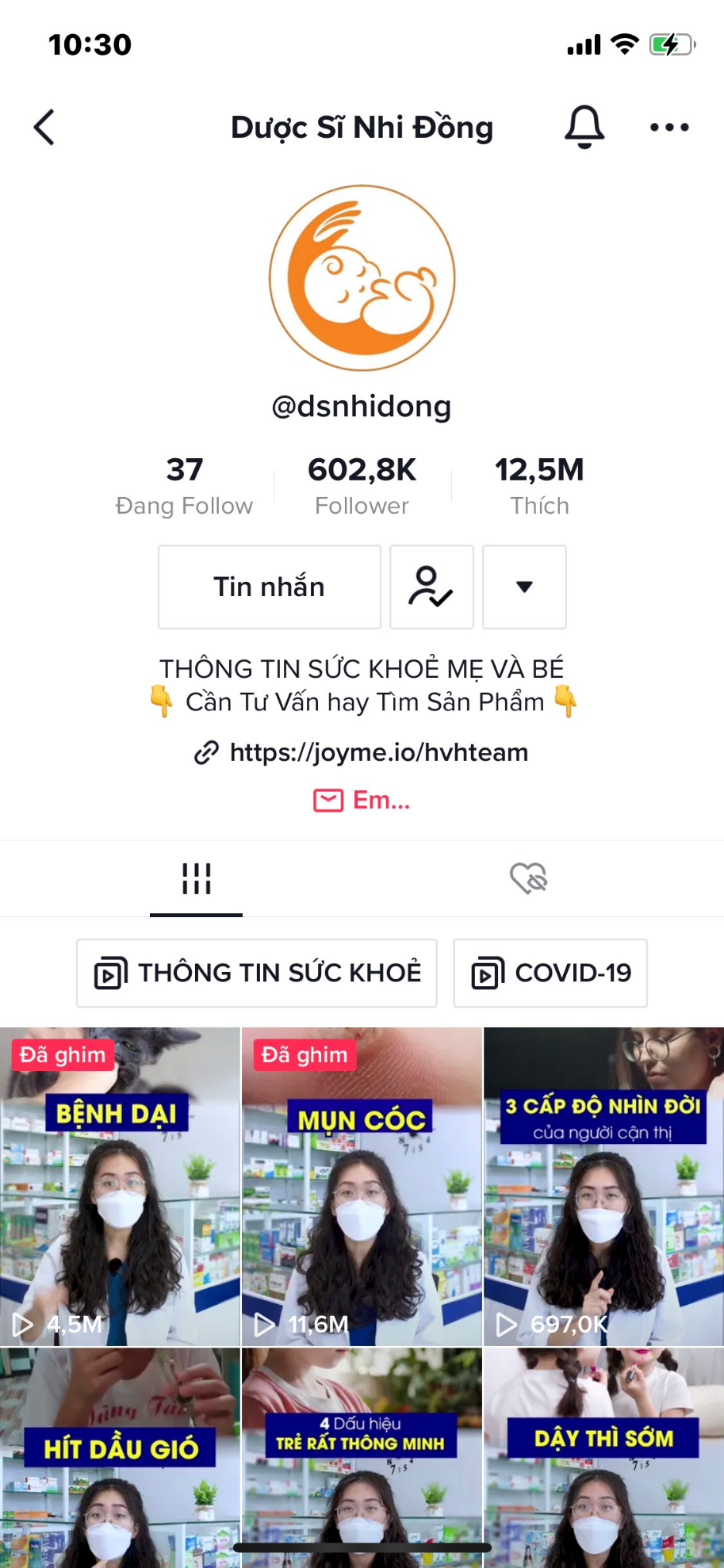Screen dimensions: 724x1568
Task: Tap the following-status person icon button
Action: point(431,587)
